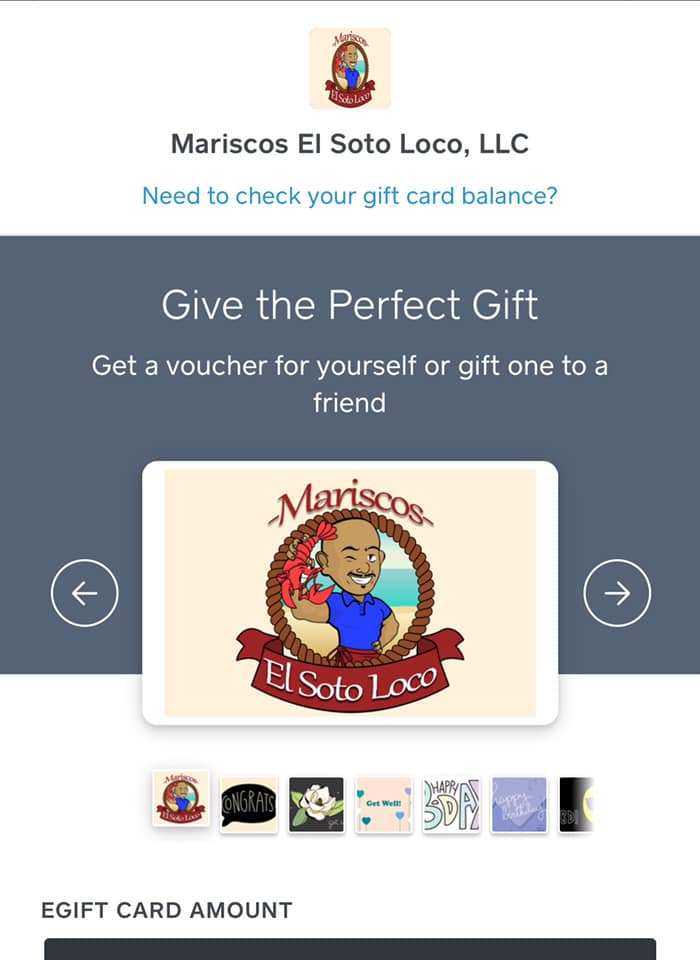The width and height of the screenshot is (700, 960).
Task: Pick the white flower card design
Action: coord(316,805)
